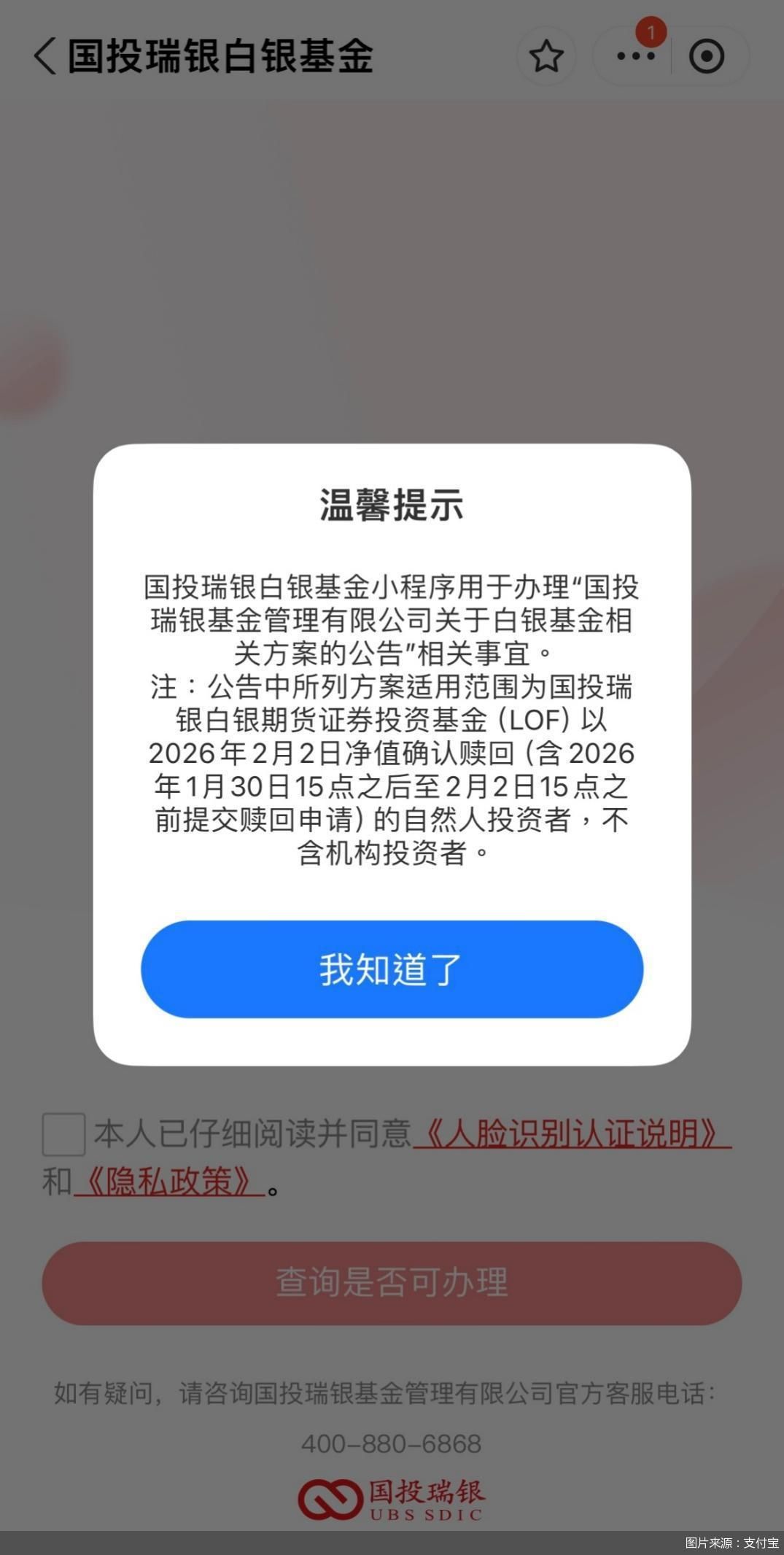The width and height of the screenshot is (784, 1555).
Task: Tap the back chevron to exit 国投瑞银白银基金
Action: point(44,55)
